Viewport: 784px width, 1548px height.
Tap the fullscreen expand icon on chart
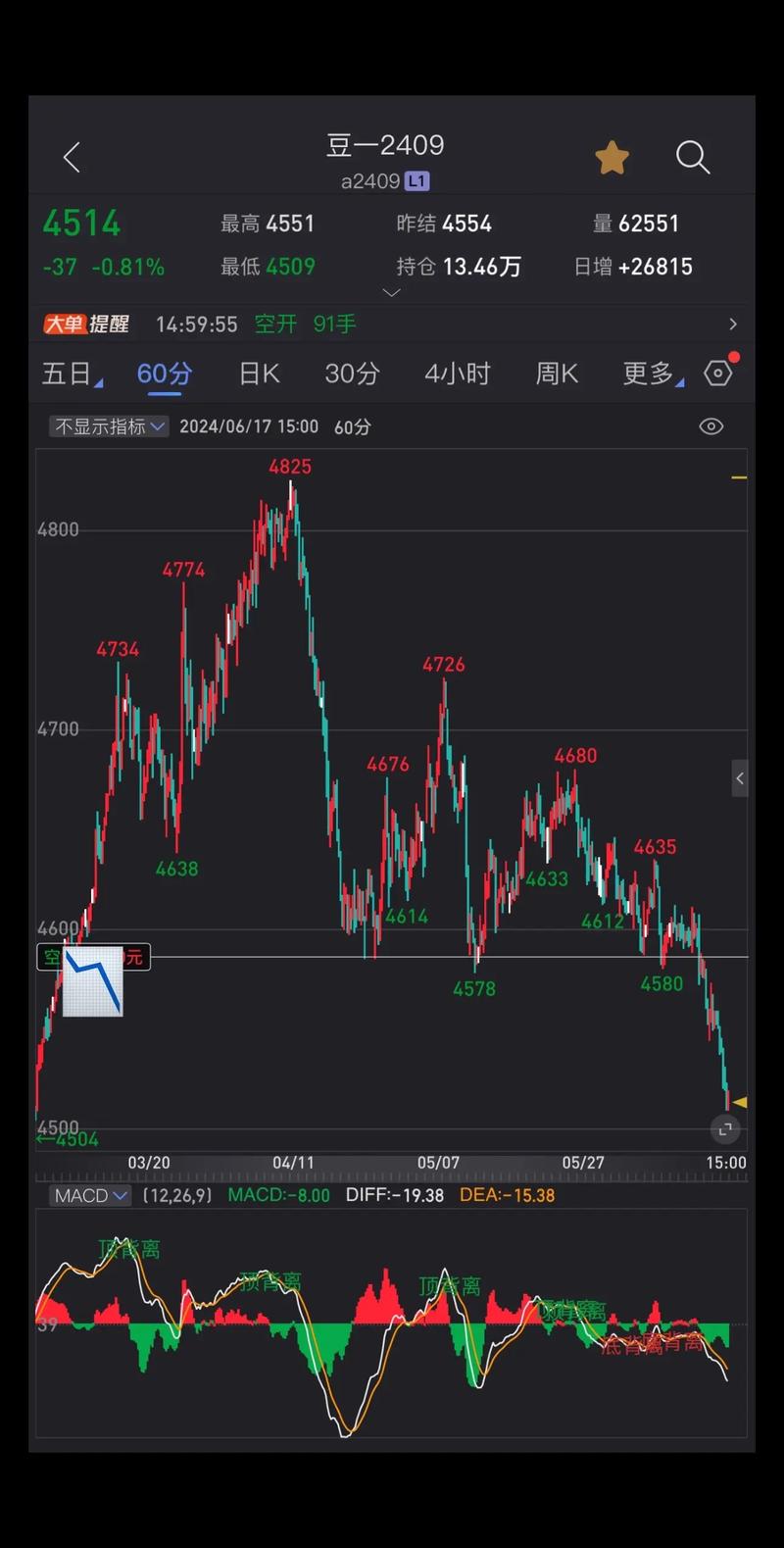tap(725, 1129)
